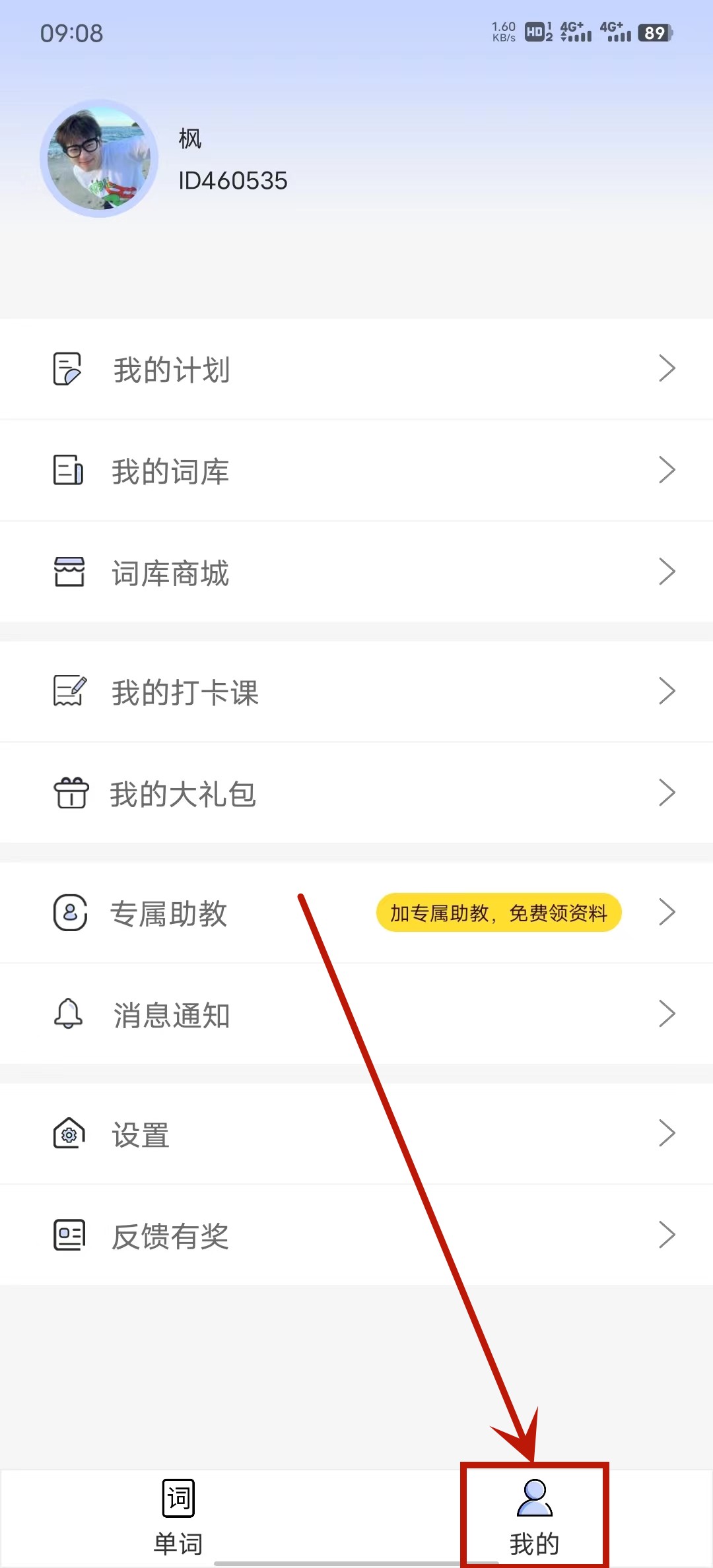Open the 我的打卡课 pencil icon
Screen dimensions: 713x1568
pos(69,690)
